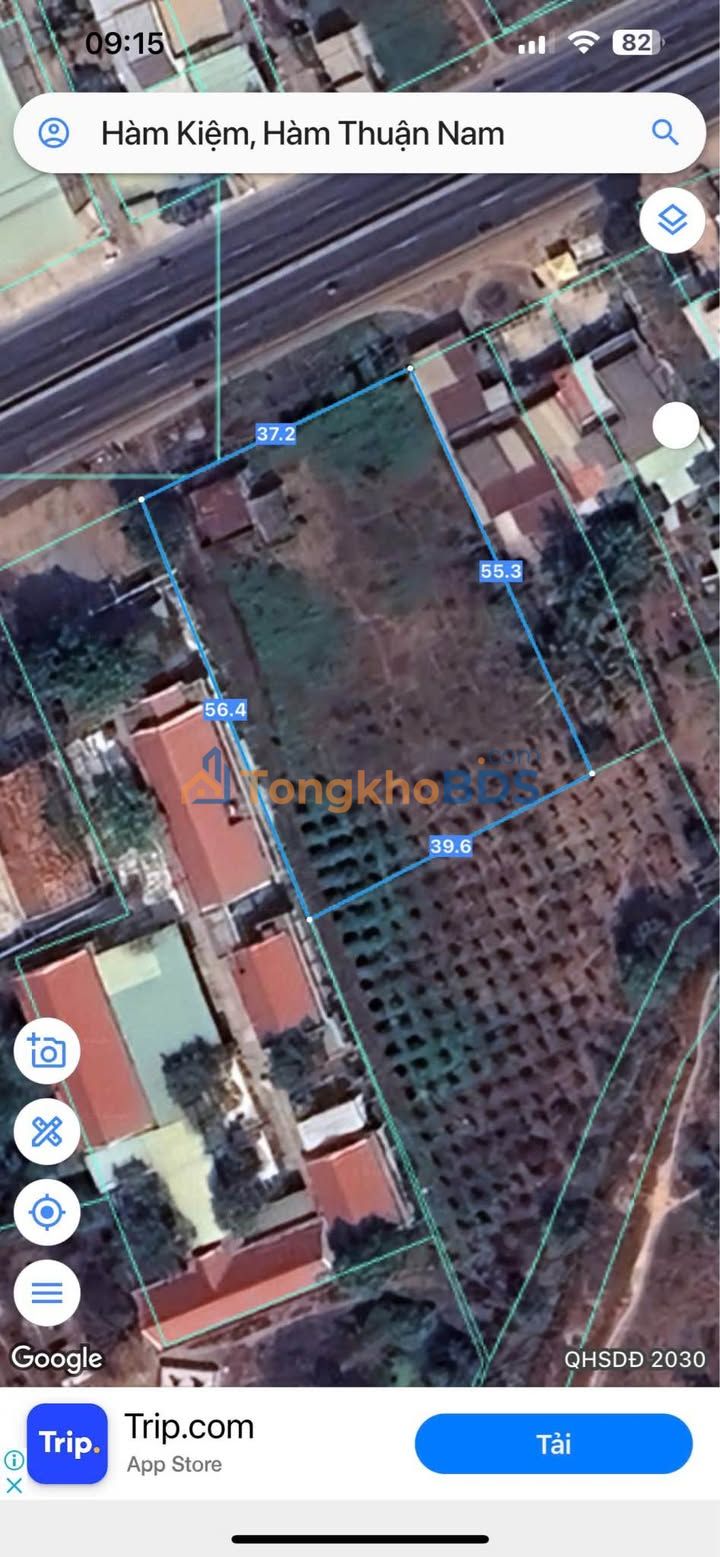Tap the Tải button for Trip.com
This screenshot has width=720, height=1557.
click(553, 1444)
